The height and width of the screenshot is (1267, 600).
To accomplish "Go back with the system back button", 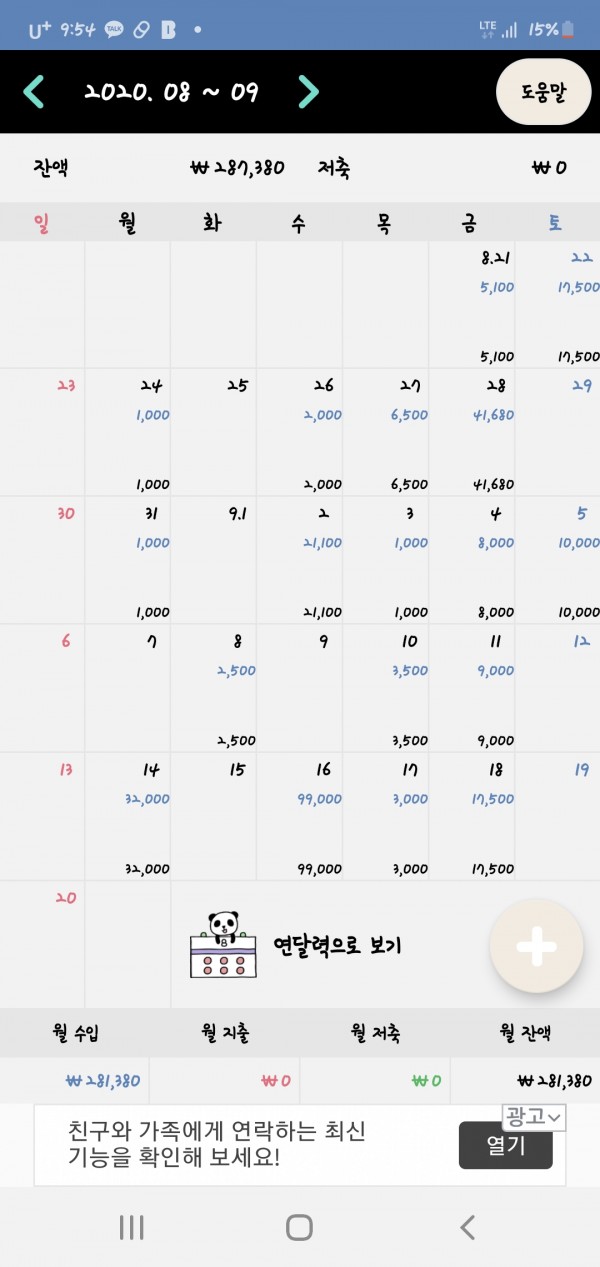I will pos(467,1227).
